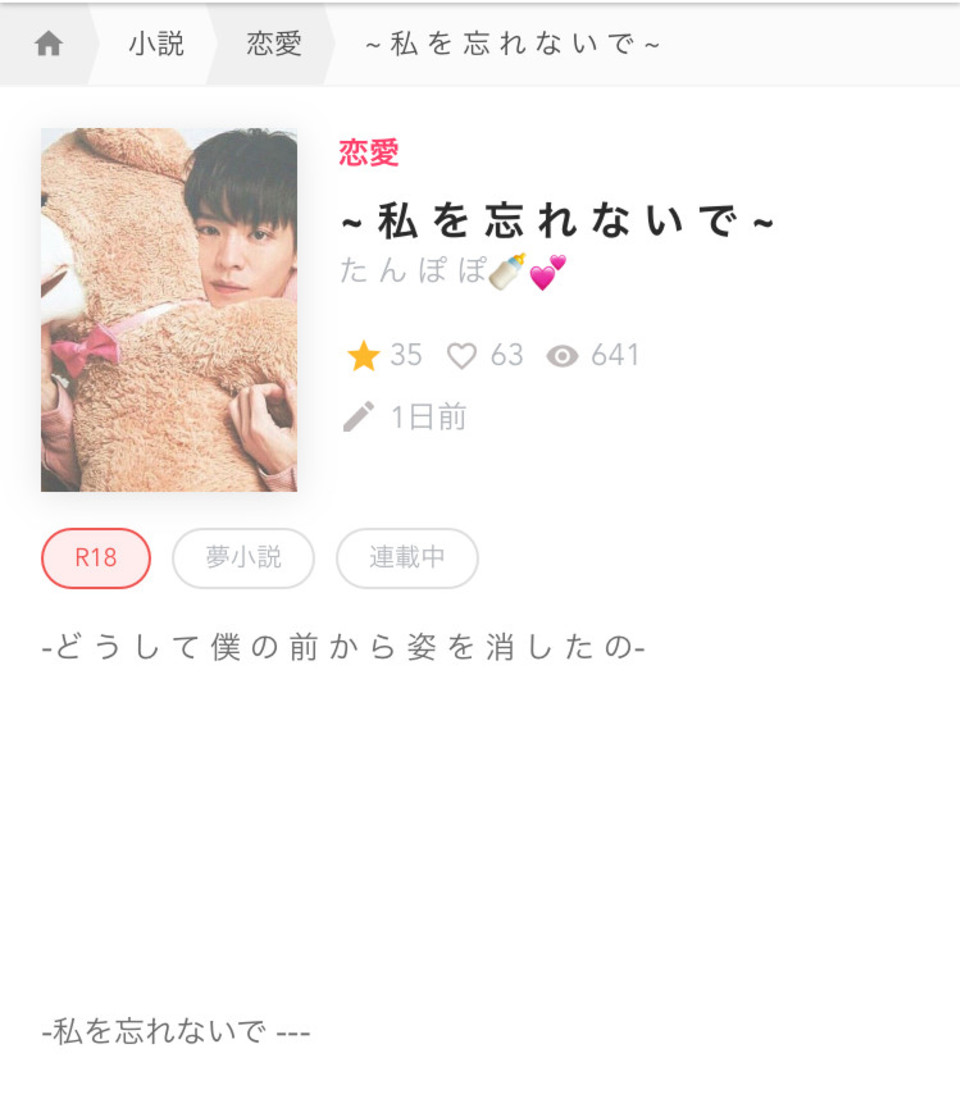Go to the home breadcrumb icon

(x=48, y=44)
